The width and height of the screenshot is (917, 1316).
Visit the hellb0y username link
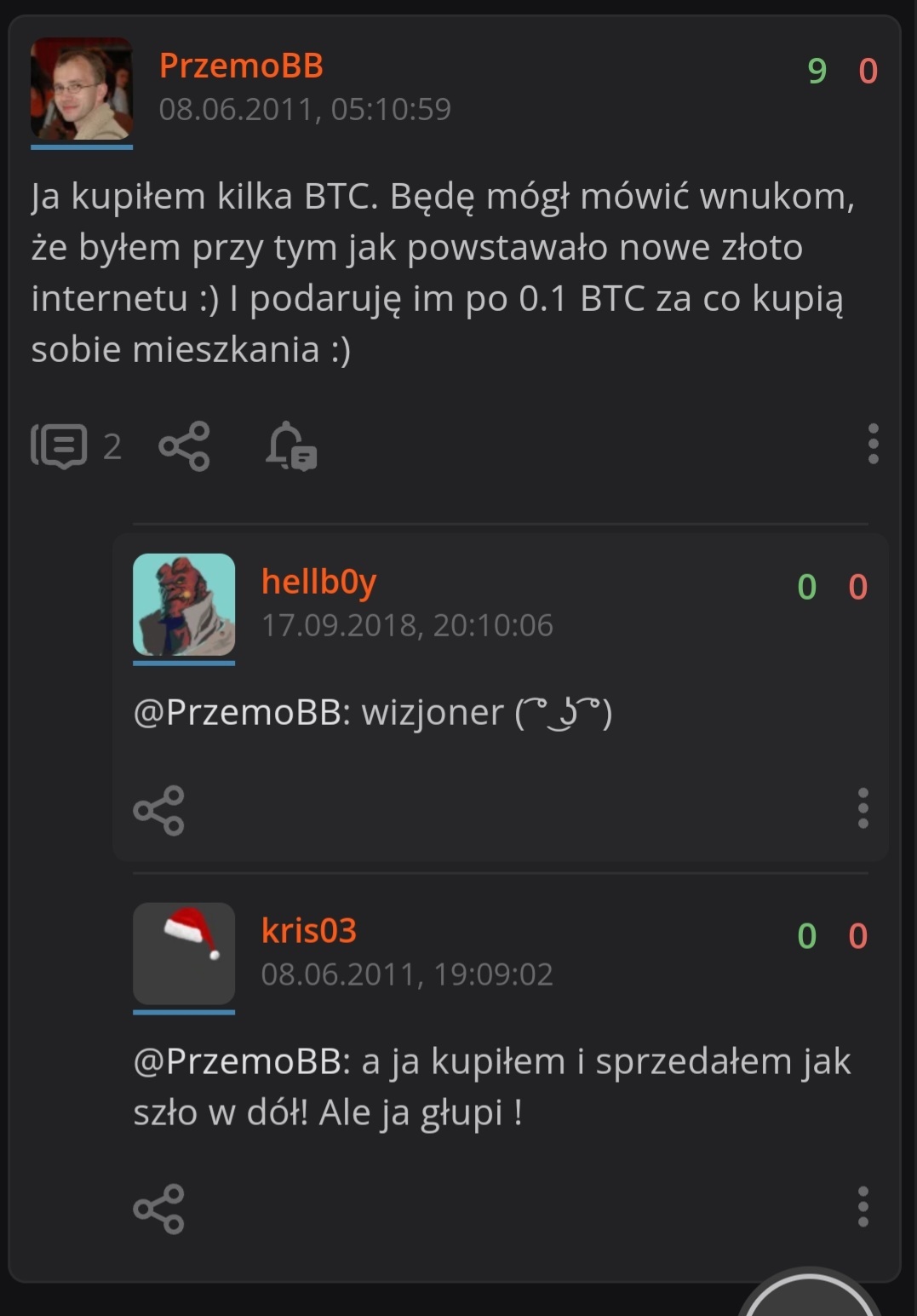point(318,582)
